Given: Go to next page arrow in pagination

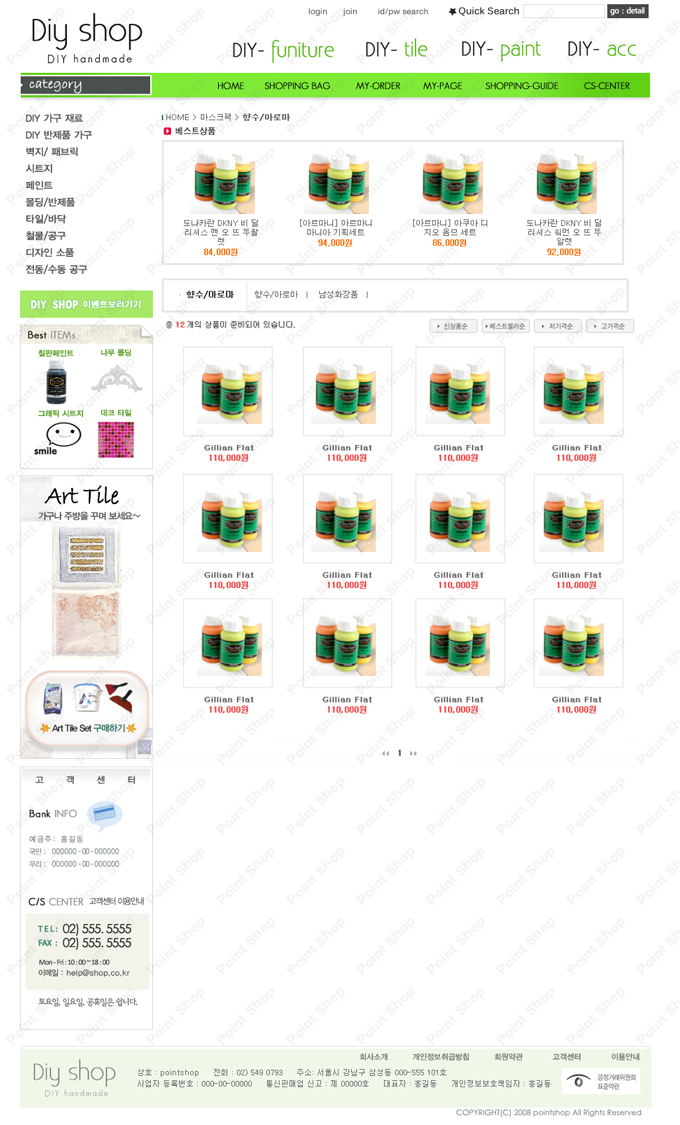Looking at the screenshot, I should [x=413, y=753].
